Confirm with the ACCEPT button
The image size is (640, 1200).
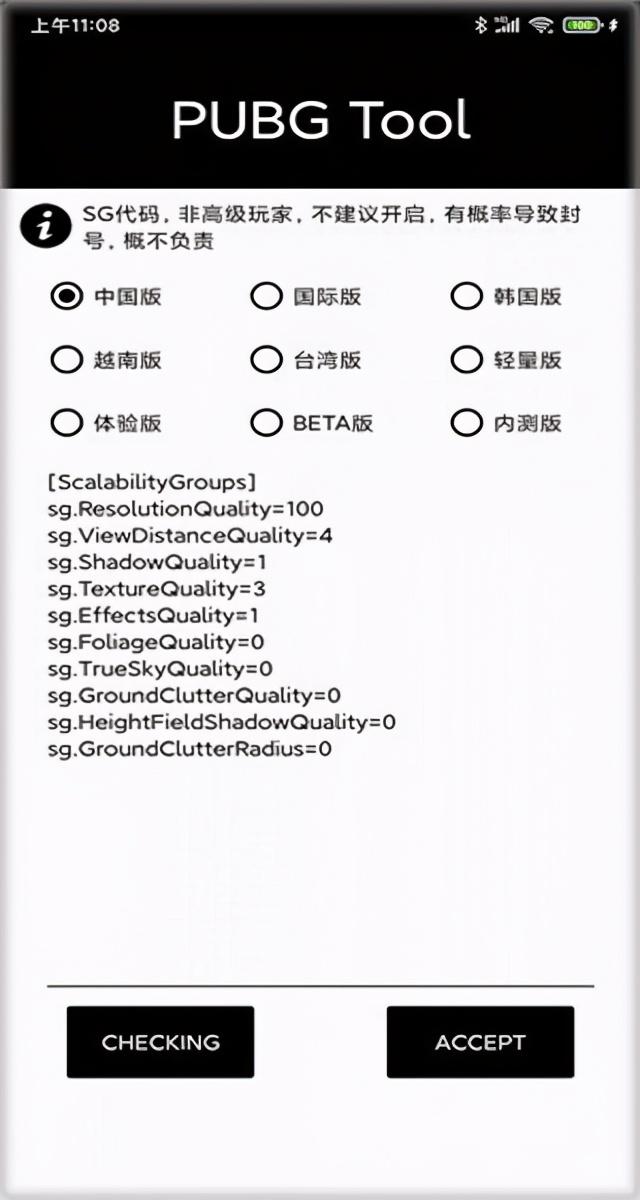(480, 1042)
